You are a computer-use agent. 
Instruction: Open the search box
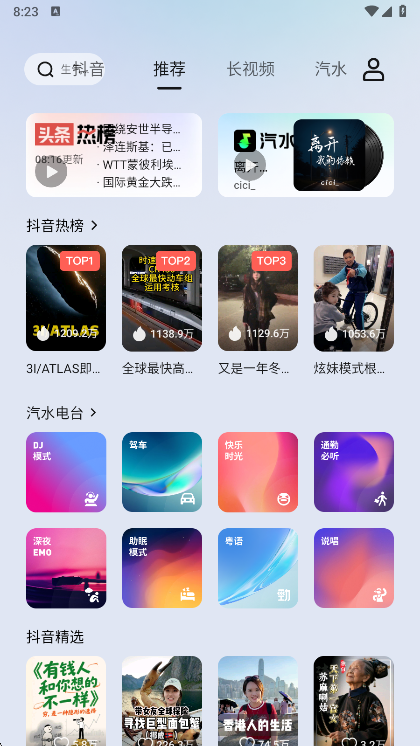[64, 69]
